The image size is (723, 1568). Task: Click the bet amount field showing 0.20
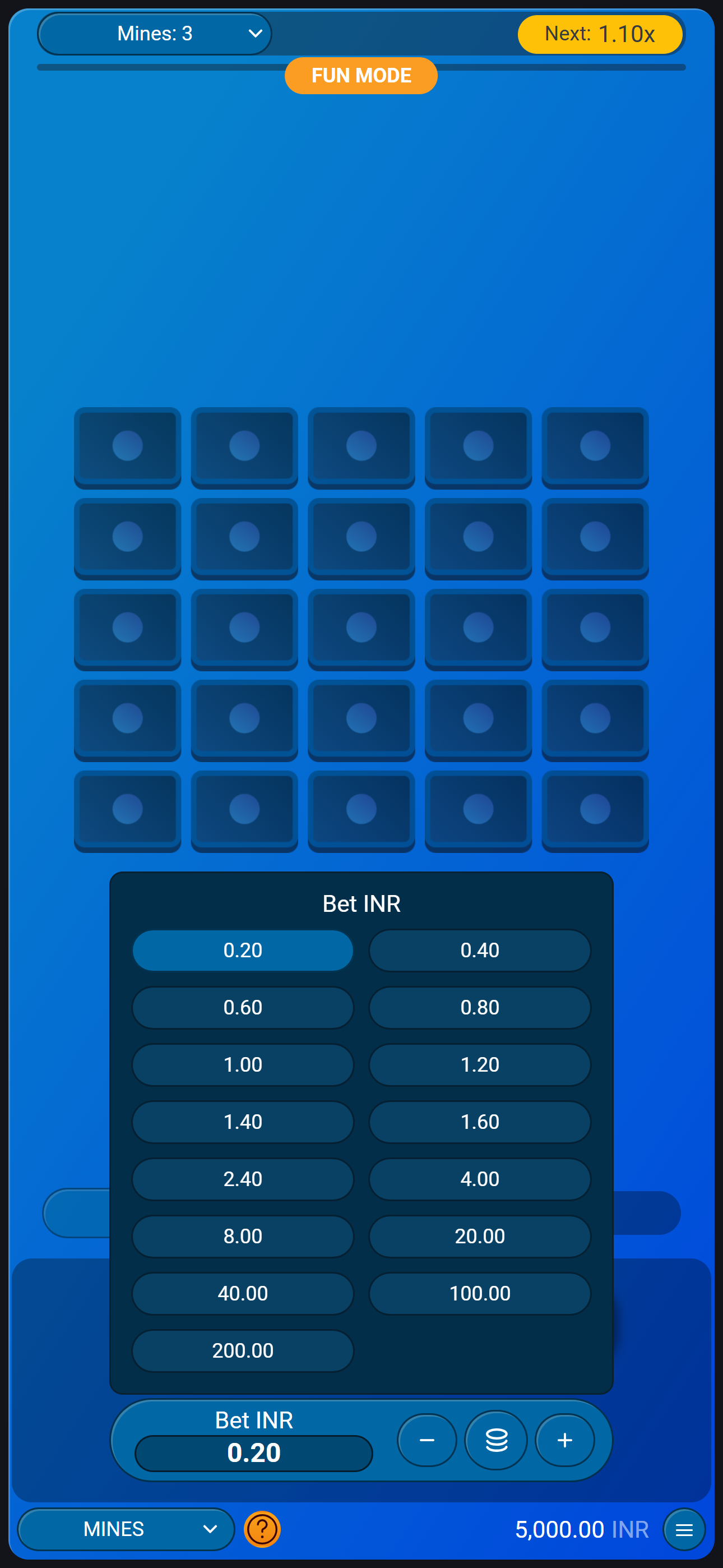[254, 1452]
